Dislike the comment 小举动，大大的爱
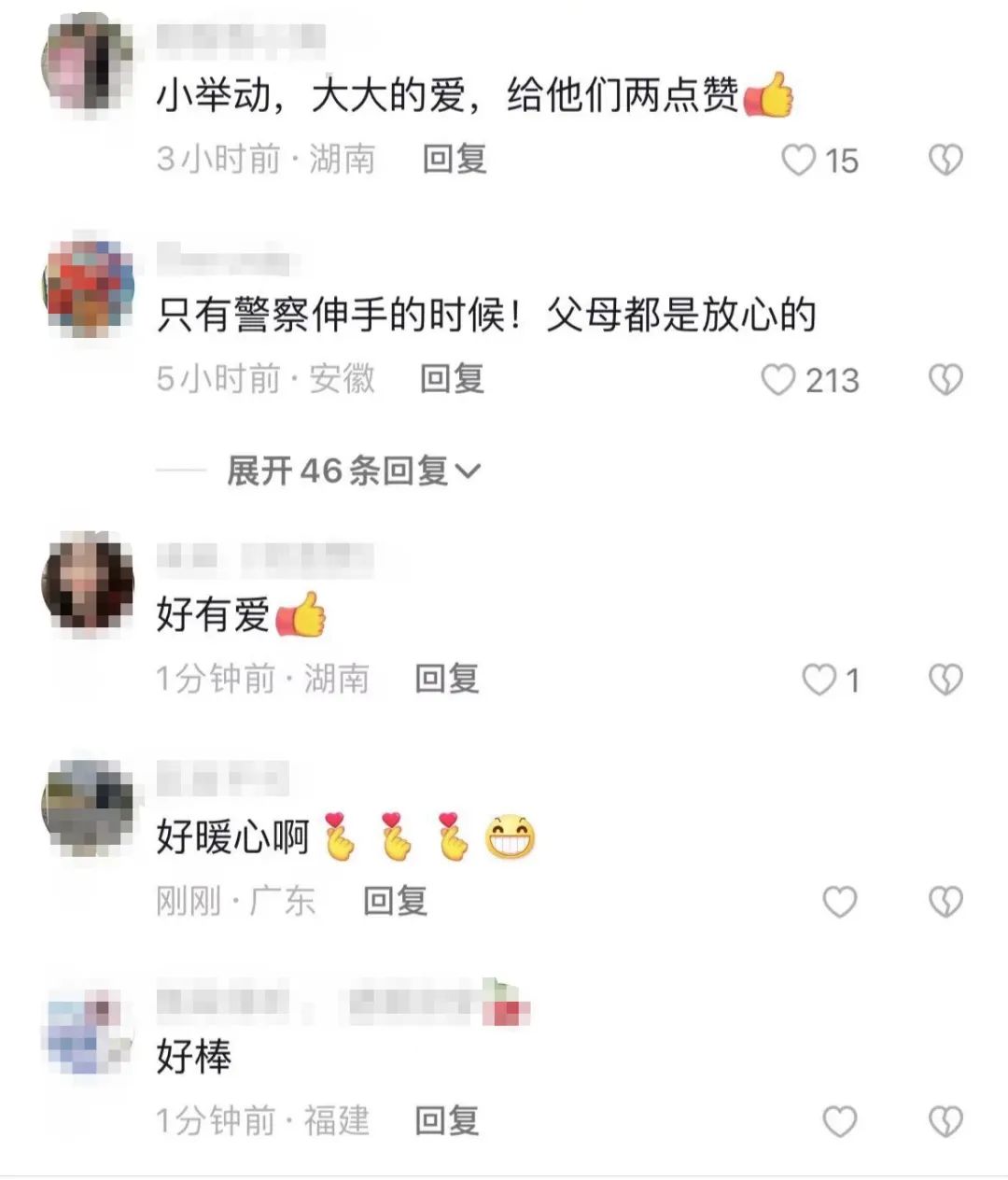Viewport: 1008px width, 1180px height. [x=945, y=161]
